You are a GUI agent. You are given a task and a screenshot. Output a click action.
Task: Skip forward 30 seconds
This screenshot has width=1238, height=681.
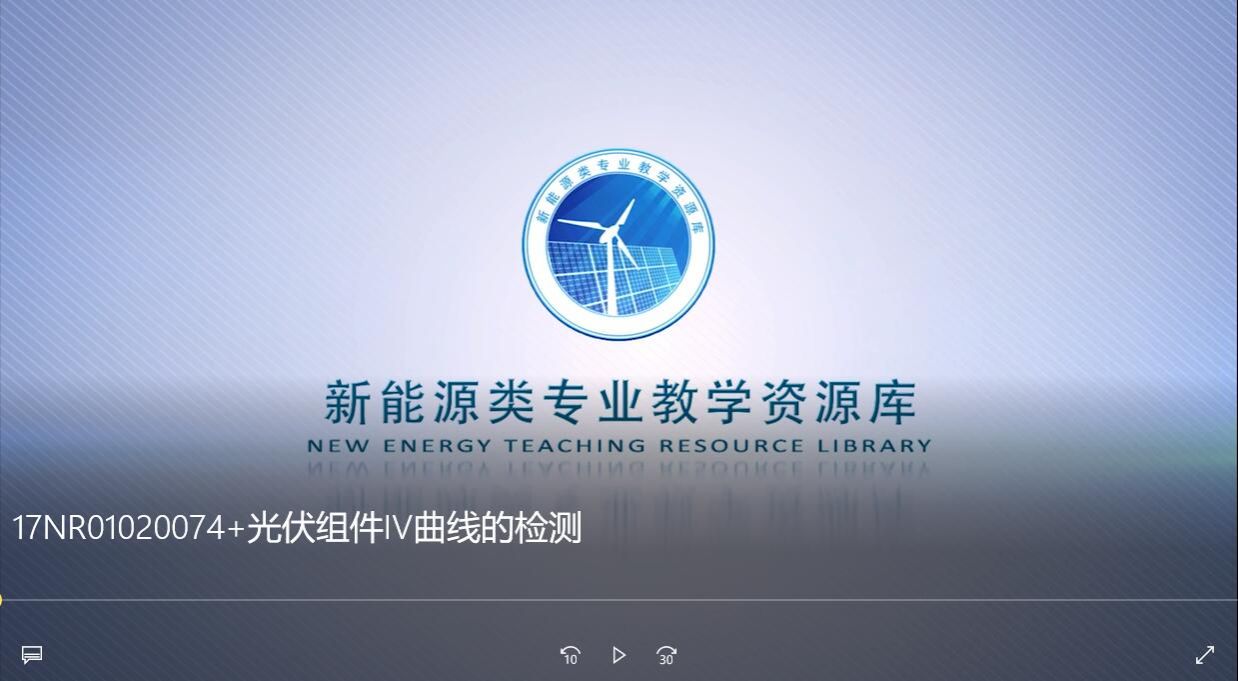click(x=666, y=655)
